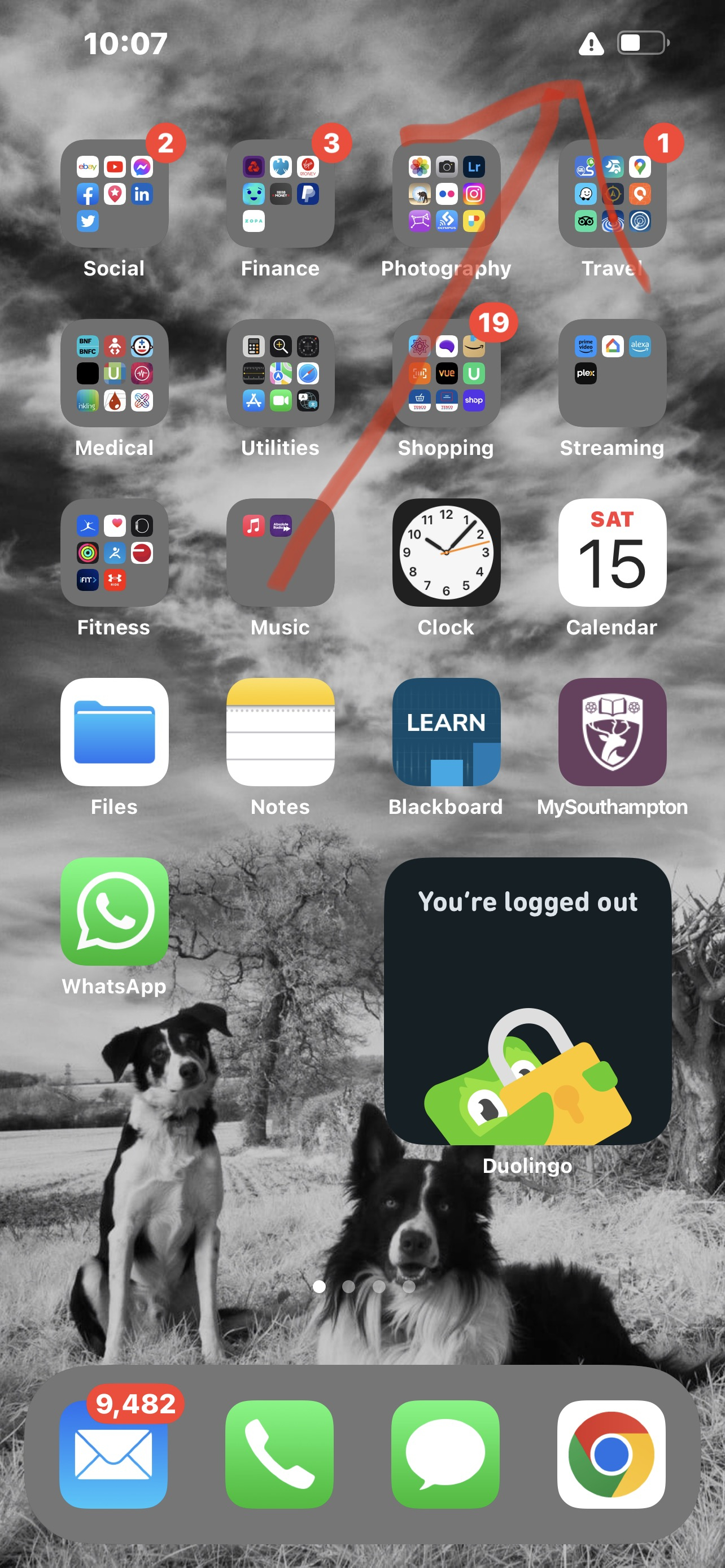
Task: Launch the Blackboard Learn app
Action: coord(446,732)
